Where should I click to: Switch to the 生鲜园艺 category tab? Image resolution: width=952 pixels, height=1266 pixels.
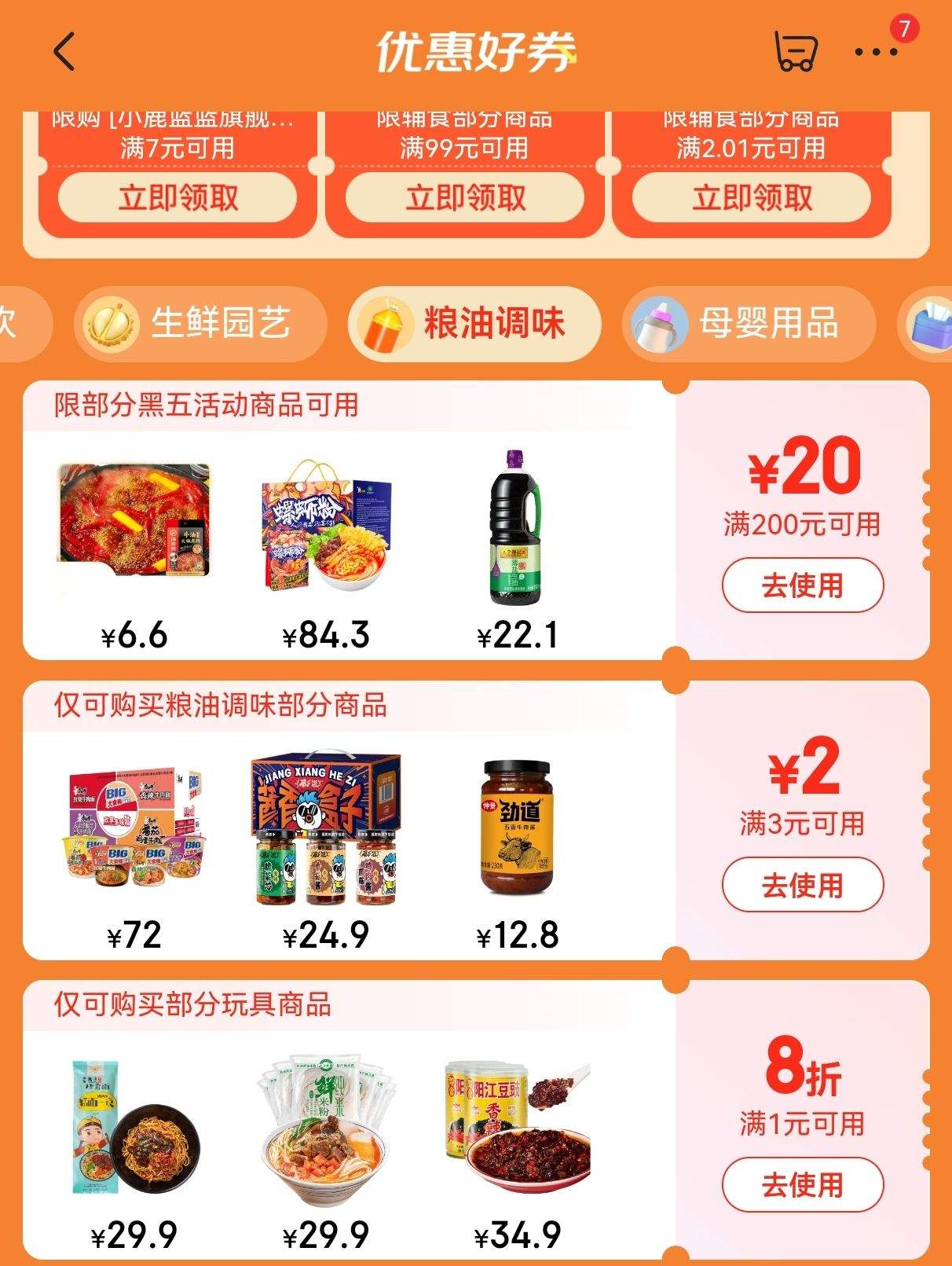point(221,323)
